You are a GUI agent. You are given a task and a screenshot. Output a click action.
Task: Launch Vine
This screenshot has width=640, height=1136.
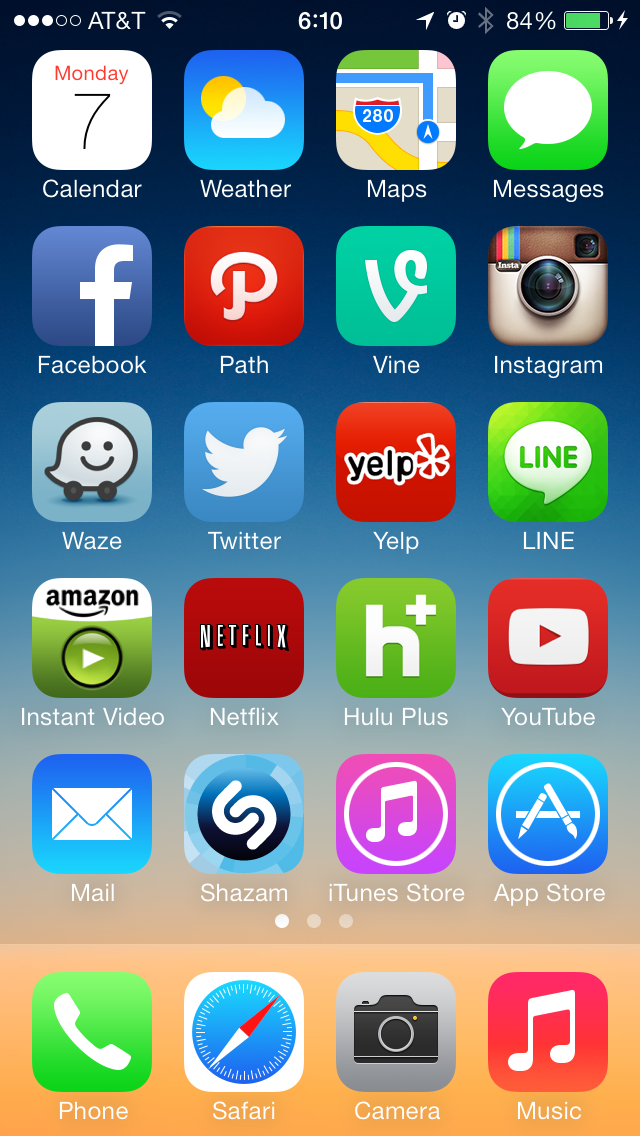coord(396,286)
